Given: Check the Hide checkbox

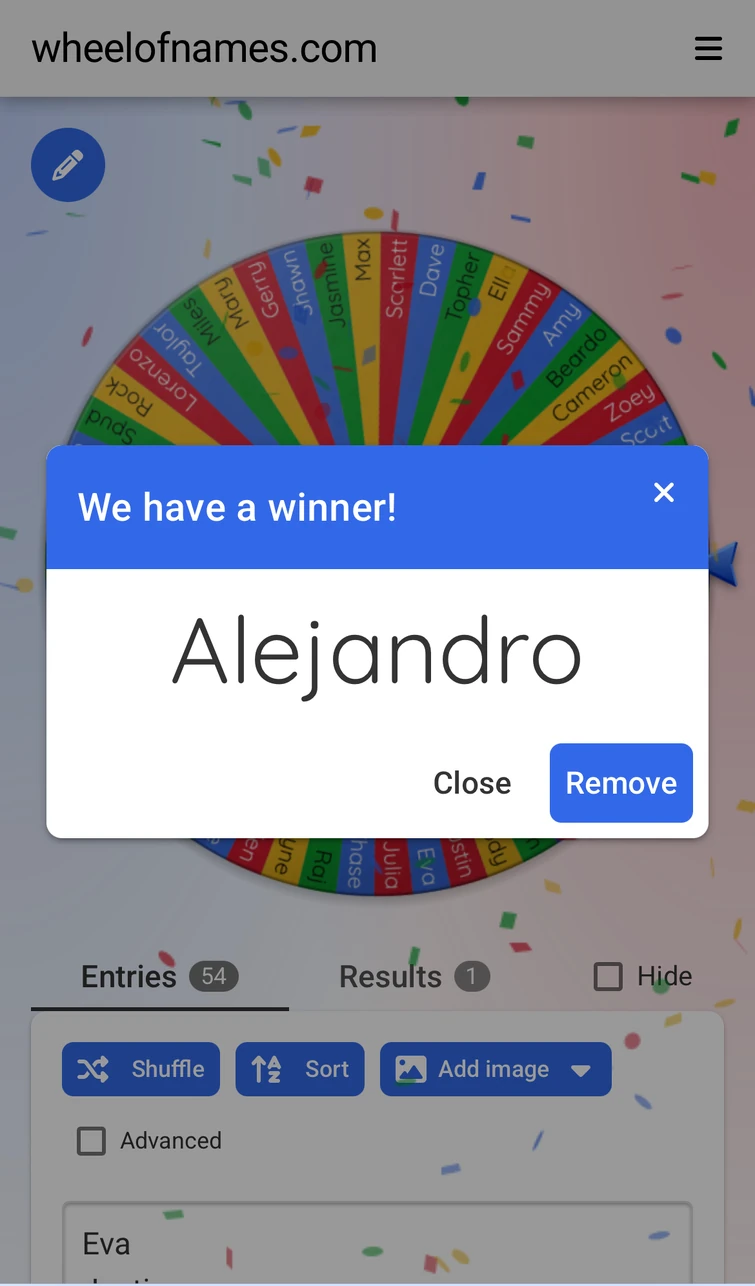Looking at the screenshot, I should tap(608, 976).
